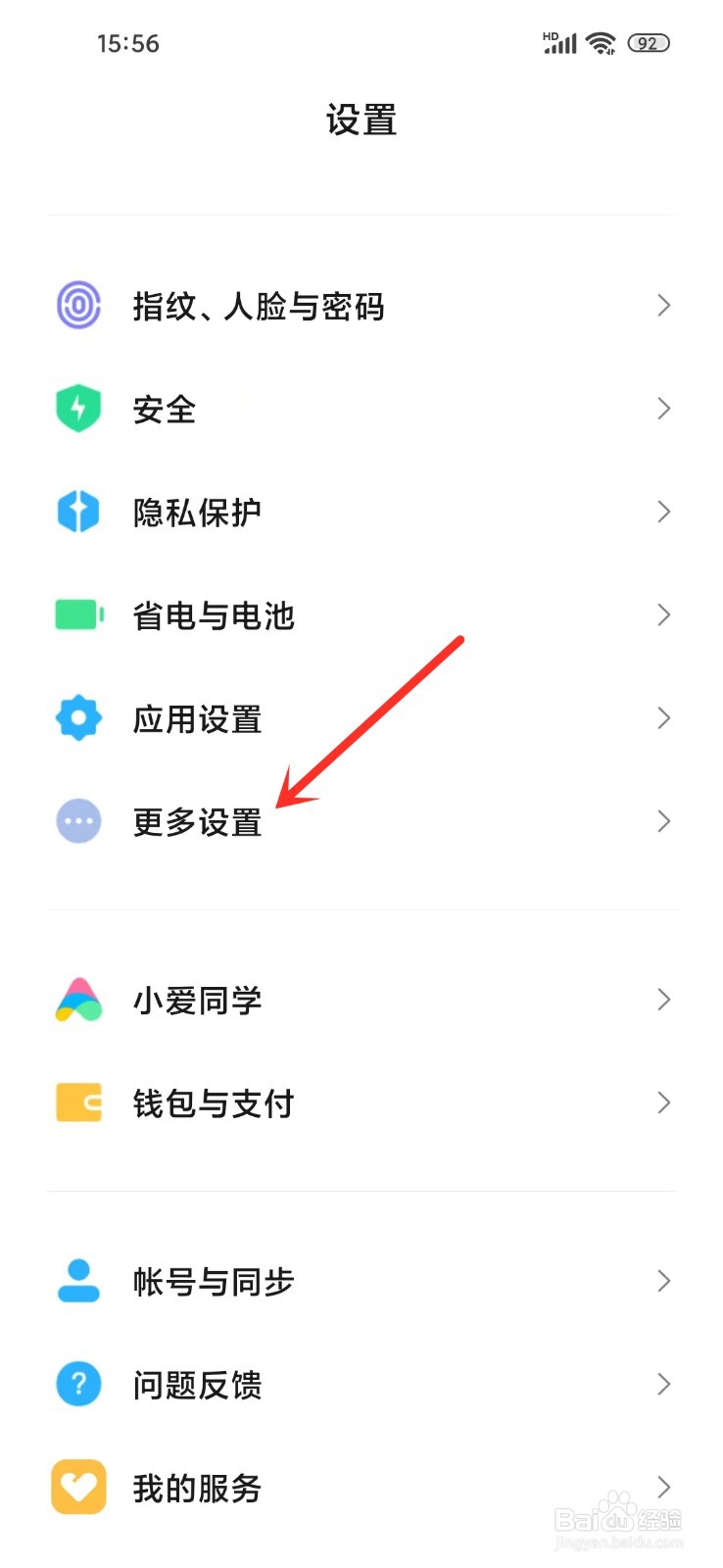Viewport: 723px width, 1568px height.
Task: Select the colorful XiaoAI assistant icon
Action: coord(77,1000)
